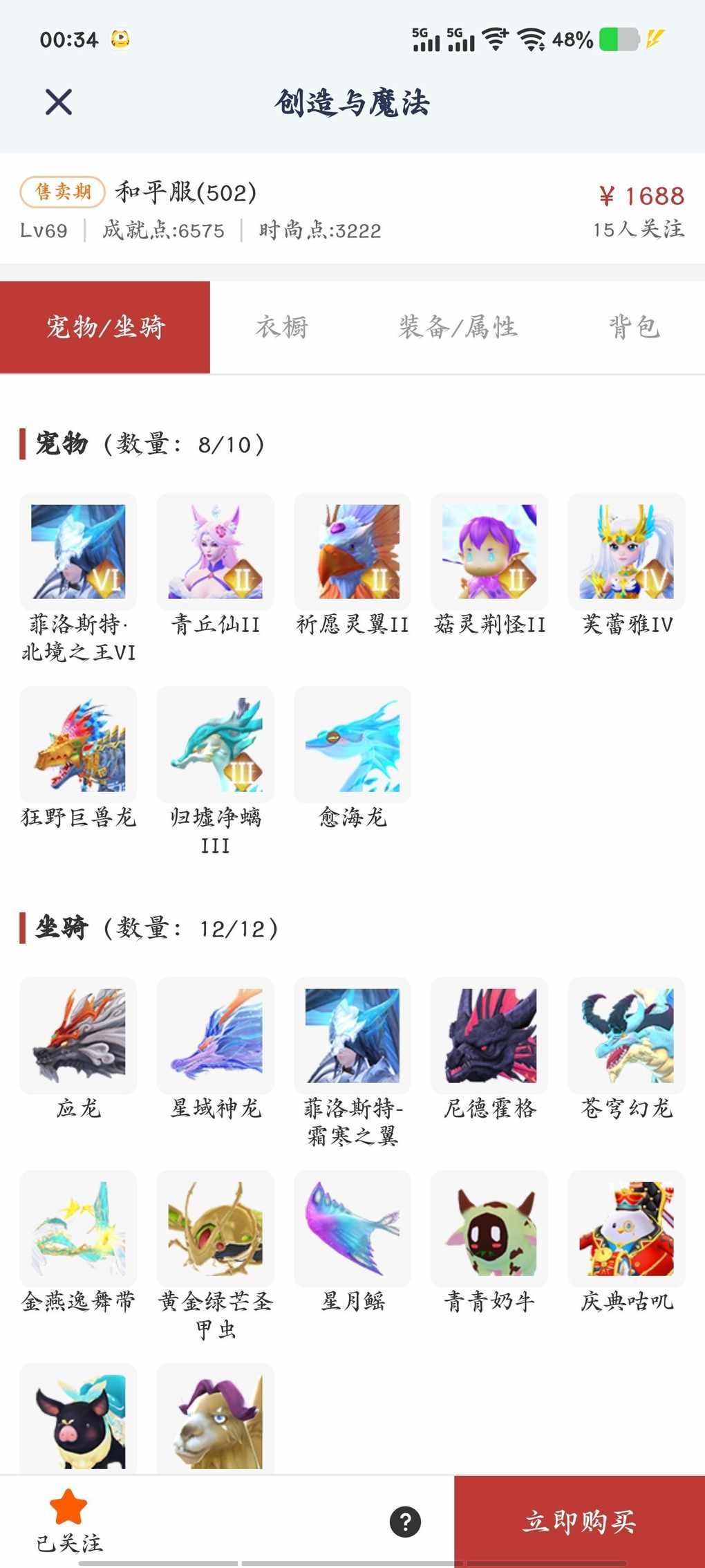Select the 宠物/坐骑 tab
The height and width of the screenshot is (1568, 705).
click(105, 327)
